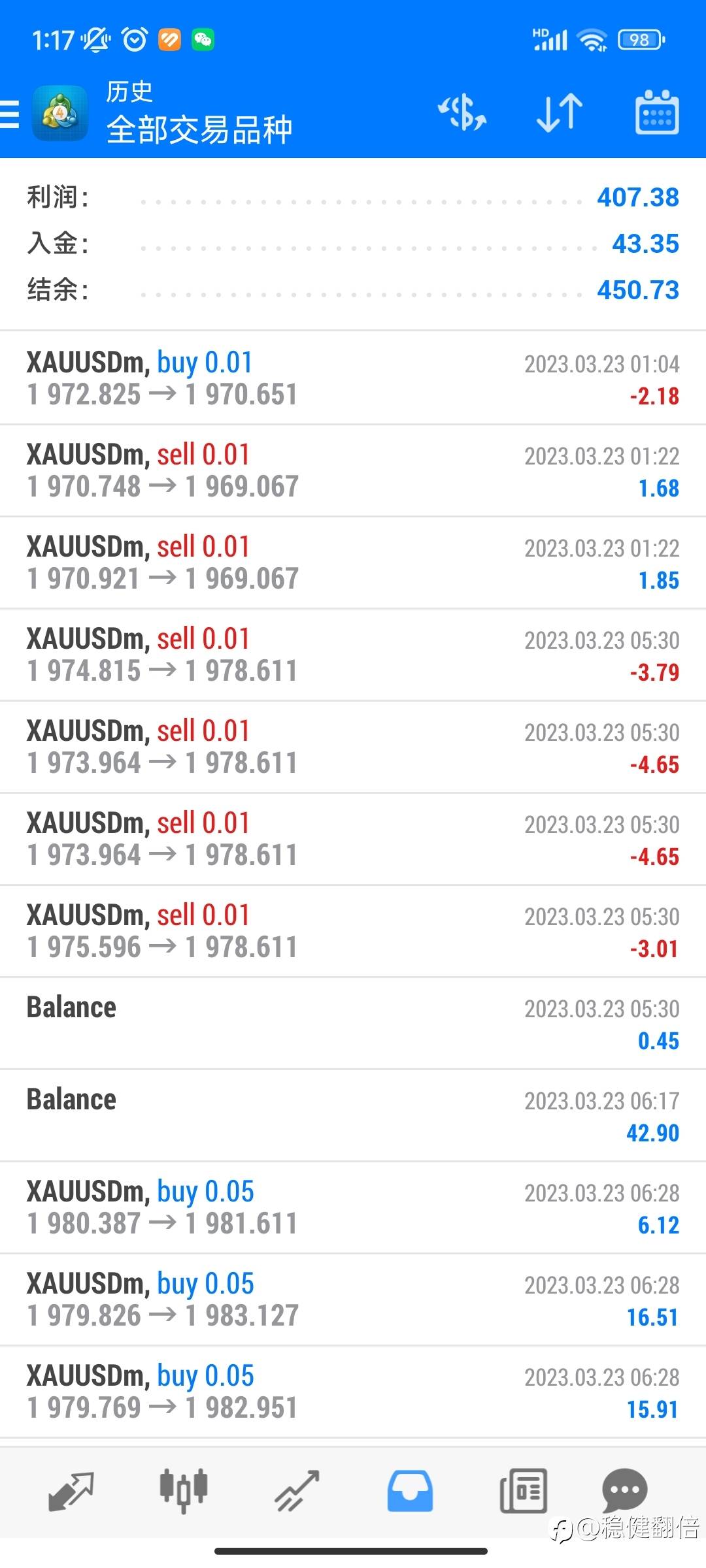Open the calendar date range picker

pyautogui.click(x=657, y=112)
